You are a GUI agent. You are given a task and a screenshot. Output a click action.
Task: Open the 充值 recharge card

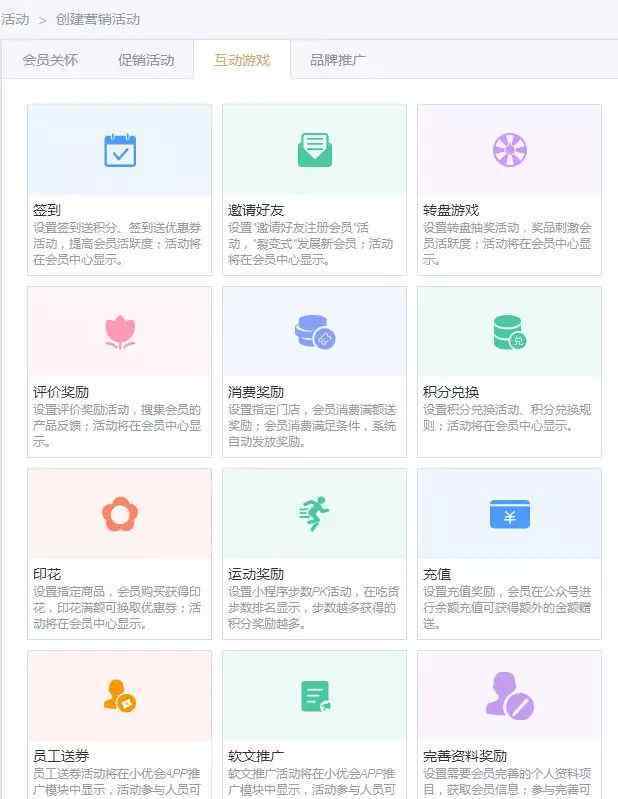click(509, 553)
